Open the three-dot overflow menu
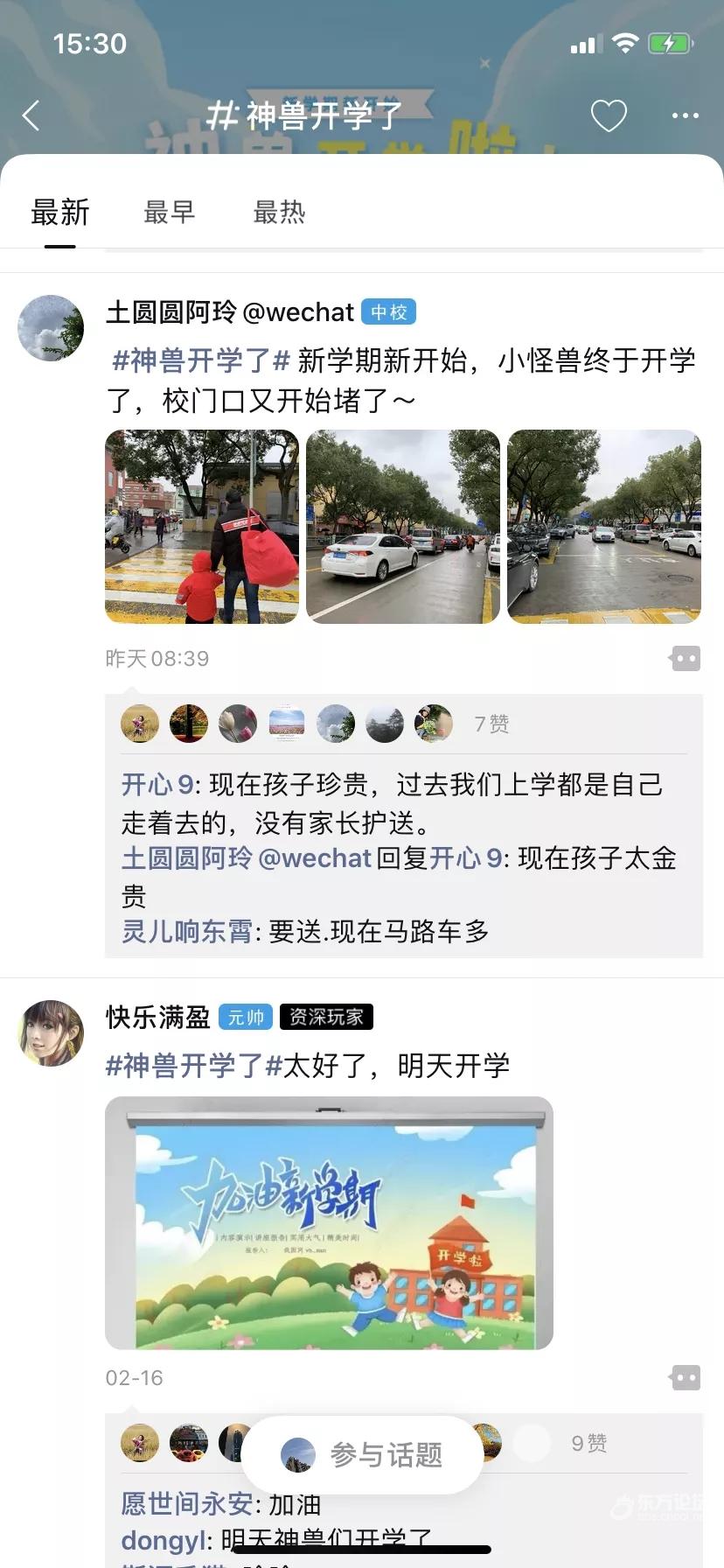This screenshot has height=1568, width=724. tap(685, 115)
